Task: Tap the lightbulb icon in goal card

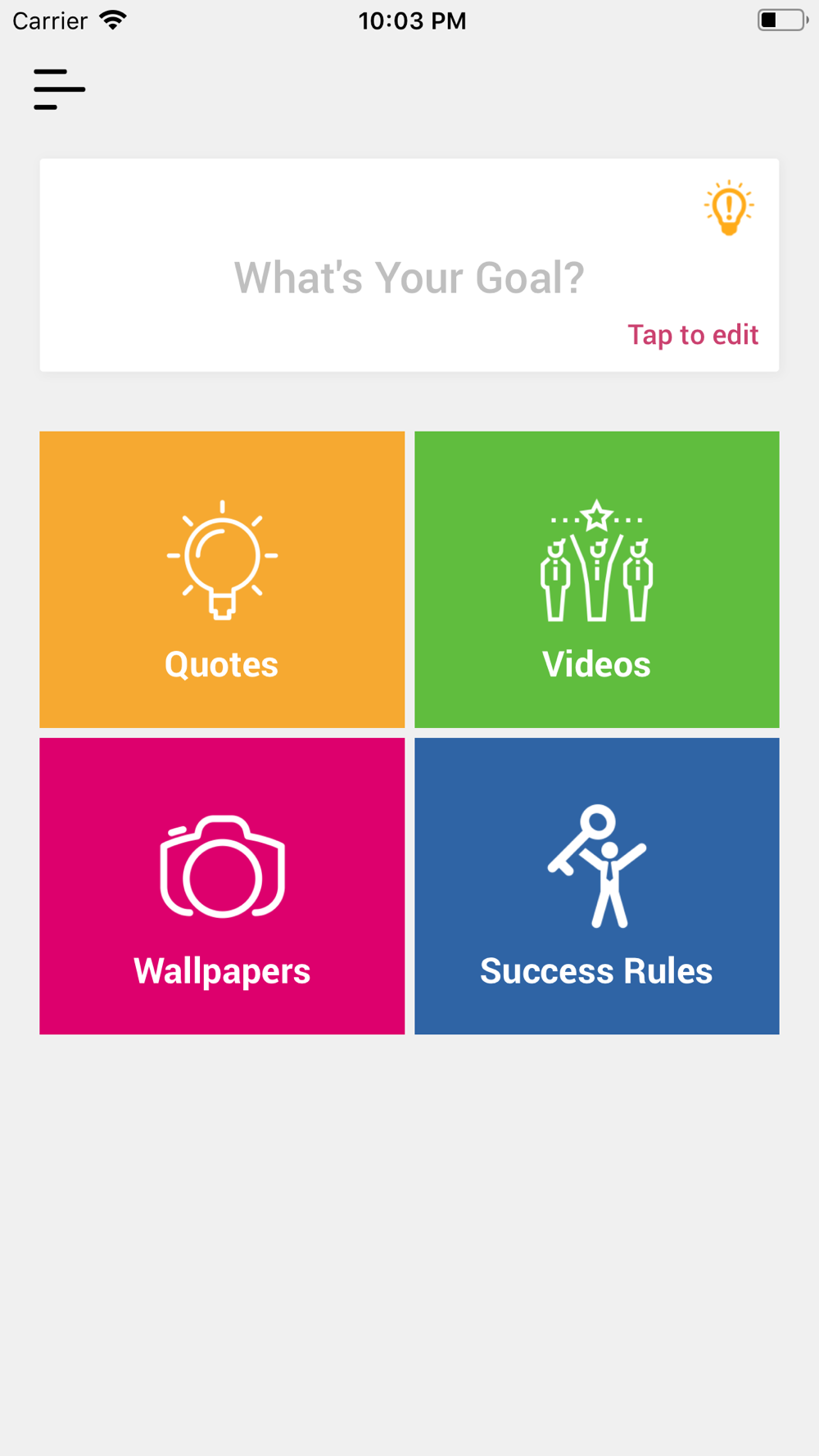Action: (x=729, y=208)
